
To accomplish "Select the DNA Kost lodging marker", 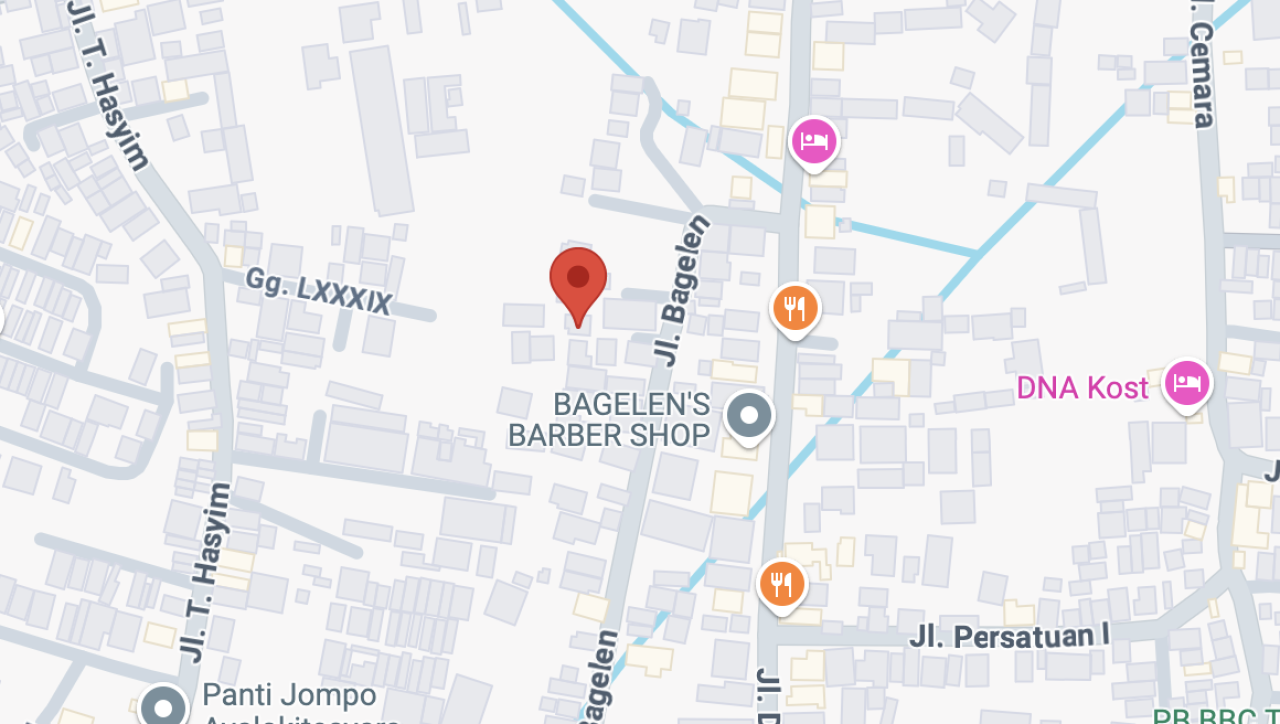I will (1187, 384).
